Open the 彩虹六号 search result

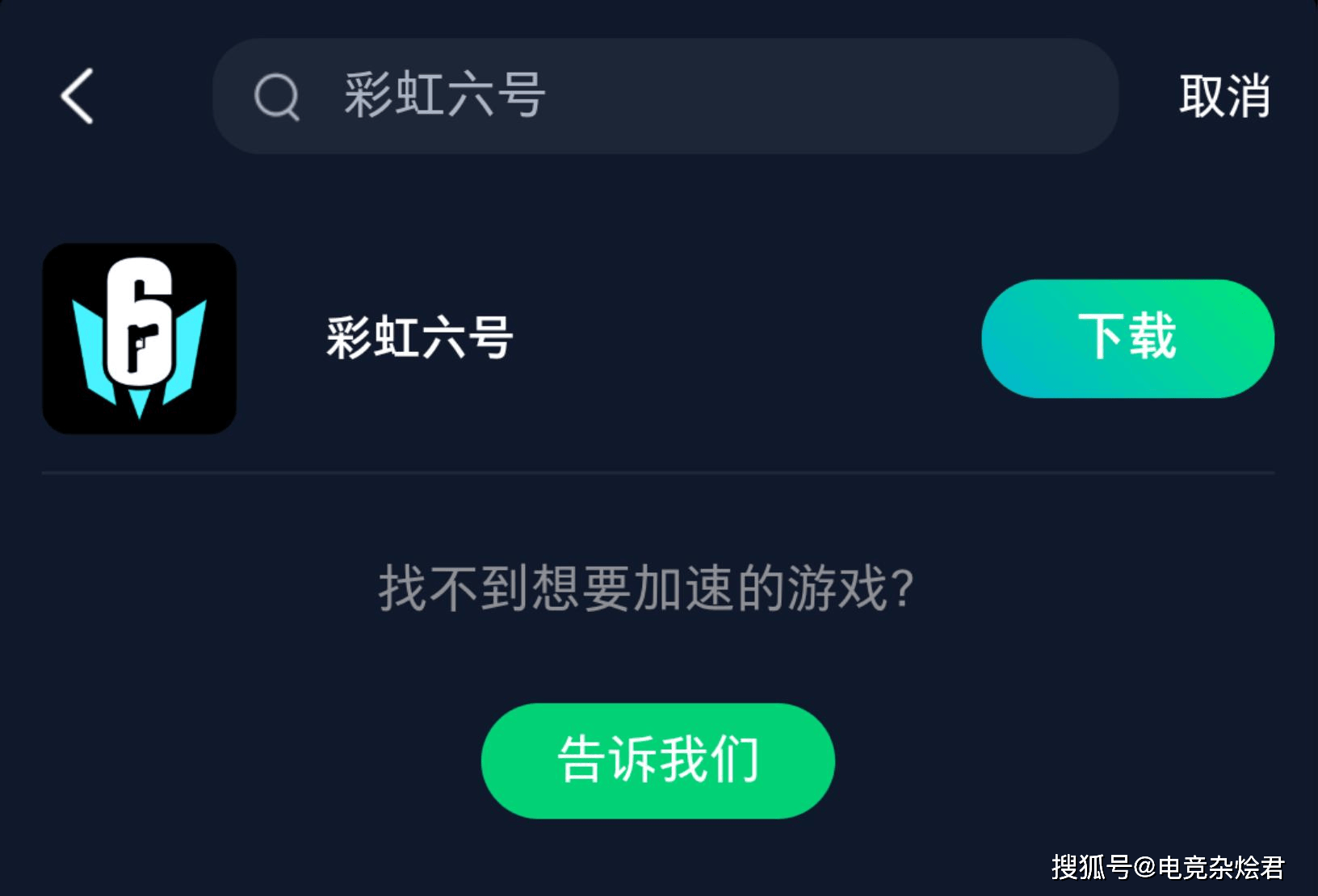pos(419,337)
